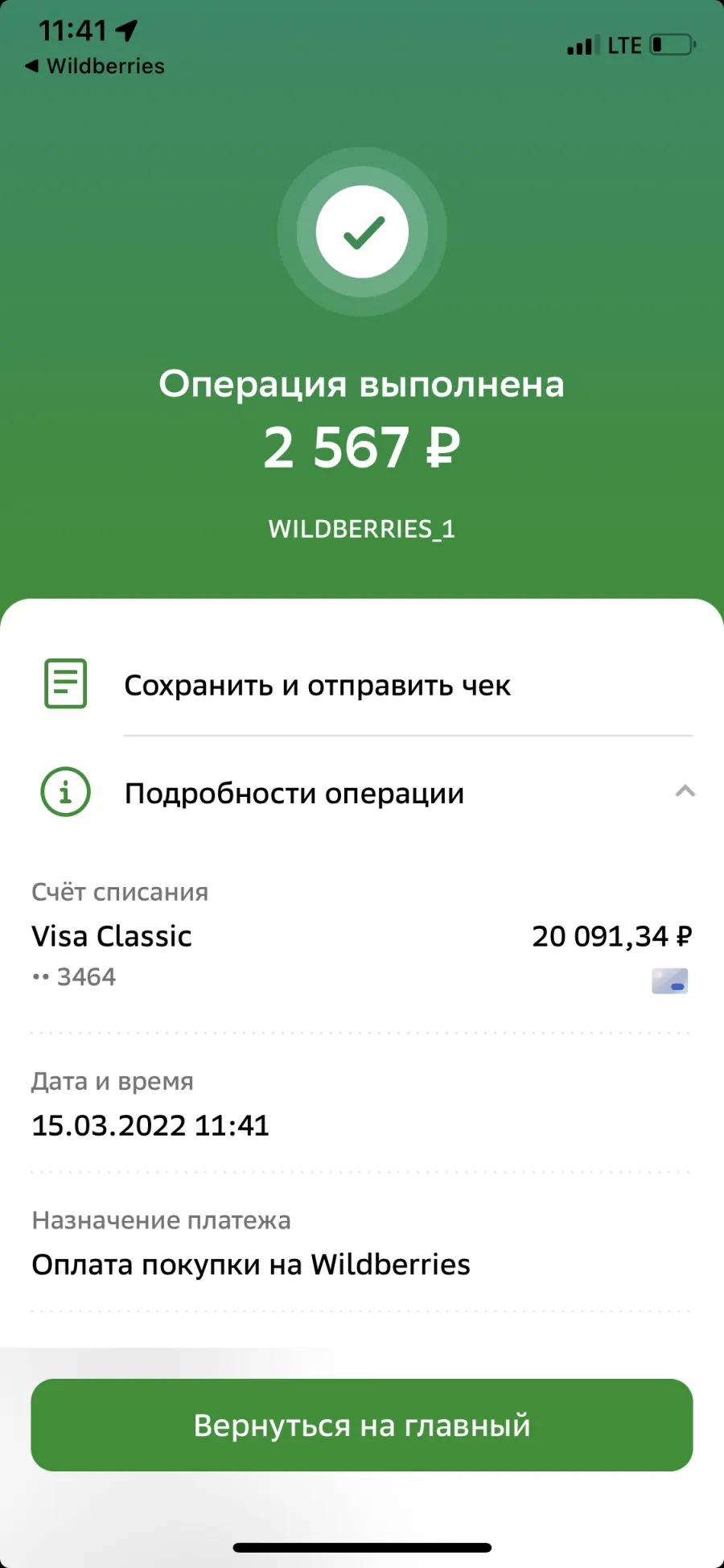Viewport: 724px width, 1568px height.
Task: Return to the Wildberries app via back link
Action: click(x=95, y=66)
